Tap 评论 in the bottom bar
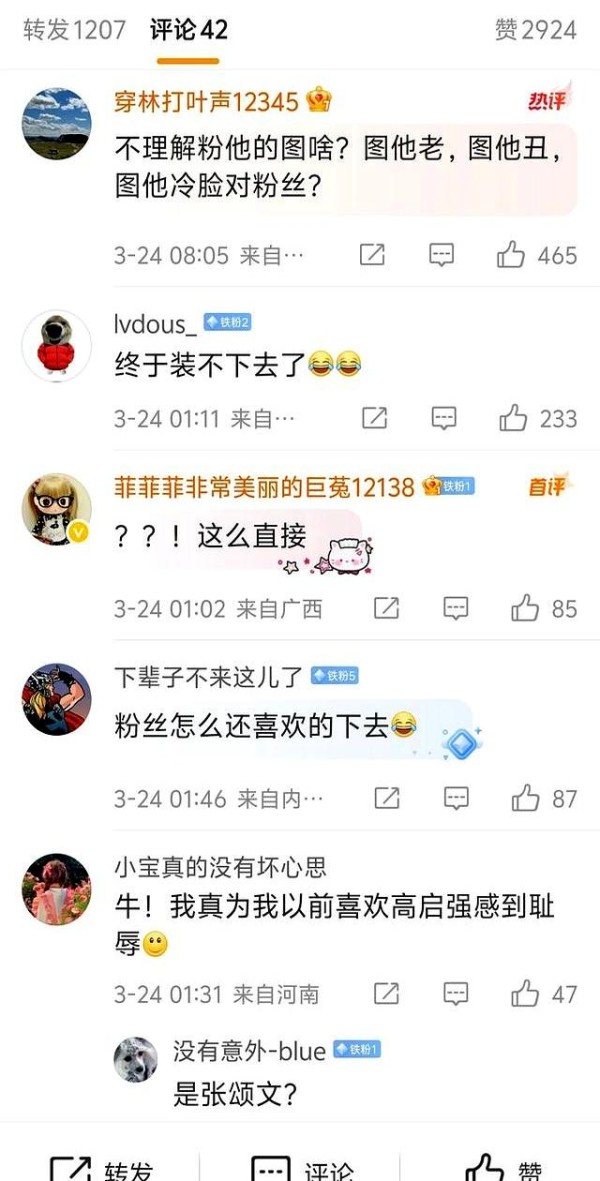Viewport: 600px width, 1181px height. [x=302, y=1169]
